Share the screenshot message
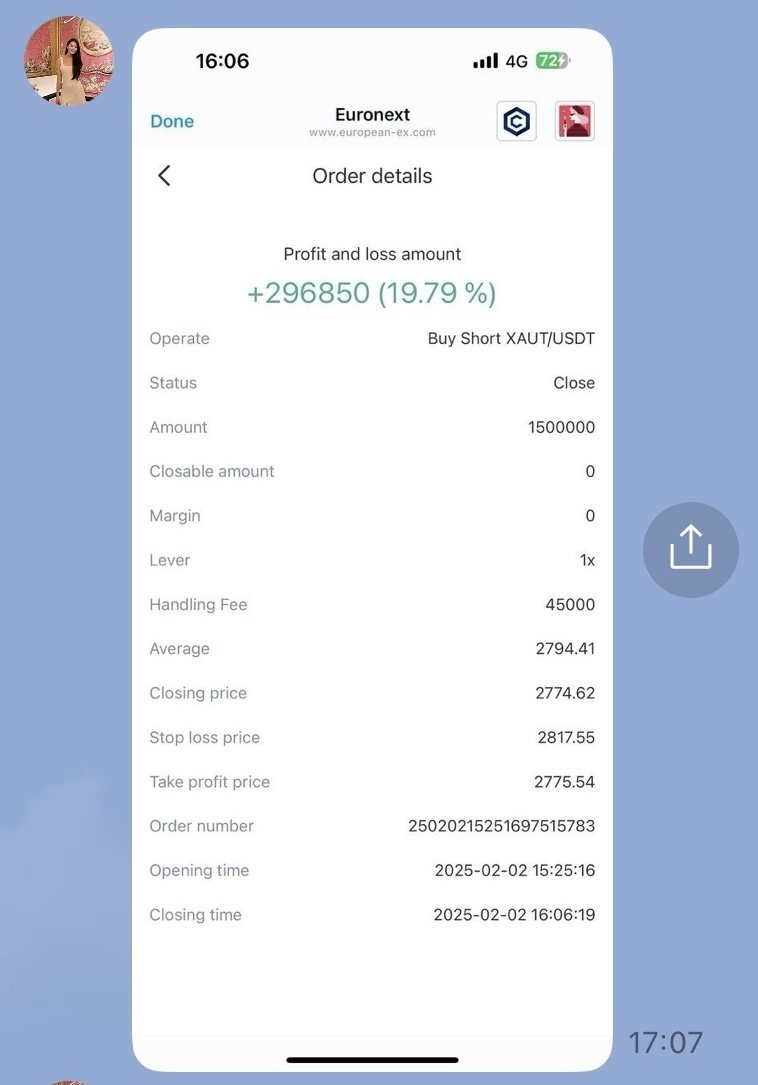The width and height of the screenshot is (758, 1085). 690,550
